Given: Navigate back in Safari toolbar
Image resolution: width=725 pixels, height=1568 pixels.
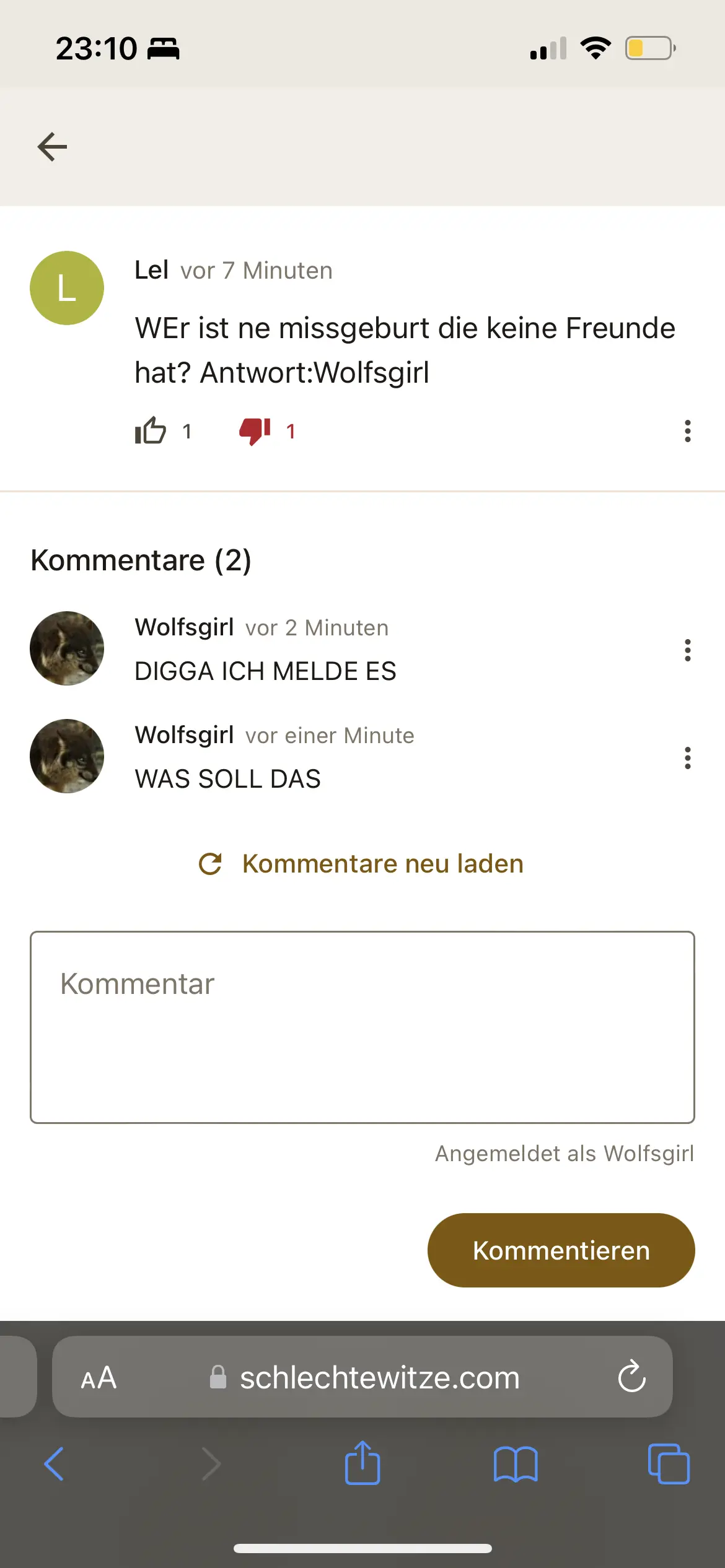Looking at the screenshot, I should [x=54, y=1464].
